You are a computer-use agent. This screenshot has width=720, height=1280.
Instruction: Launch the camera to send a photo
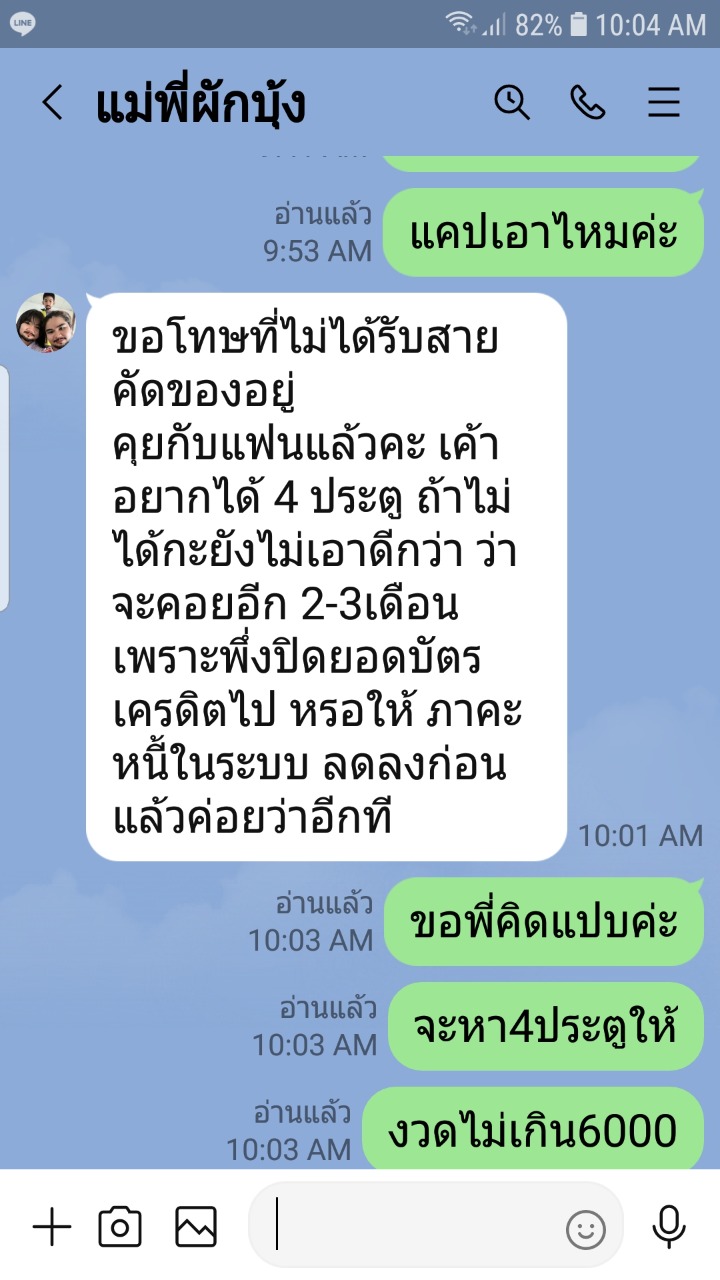120,1226
